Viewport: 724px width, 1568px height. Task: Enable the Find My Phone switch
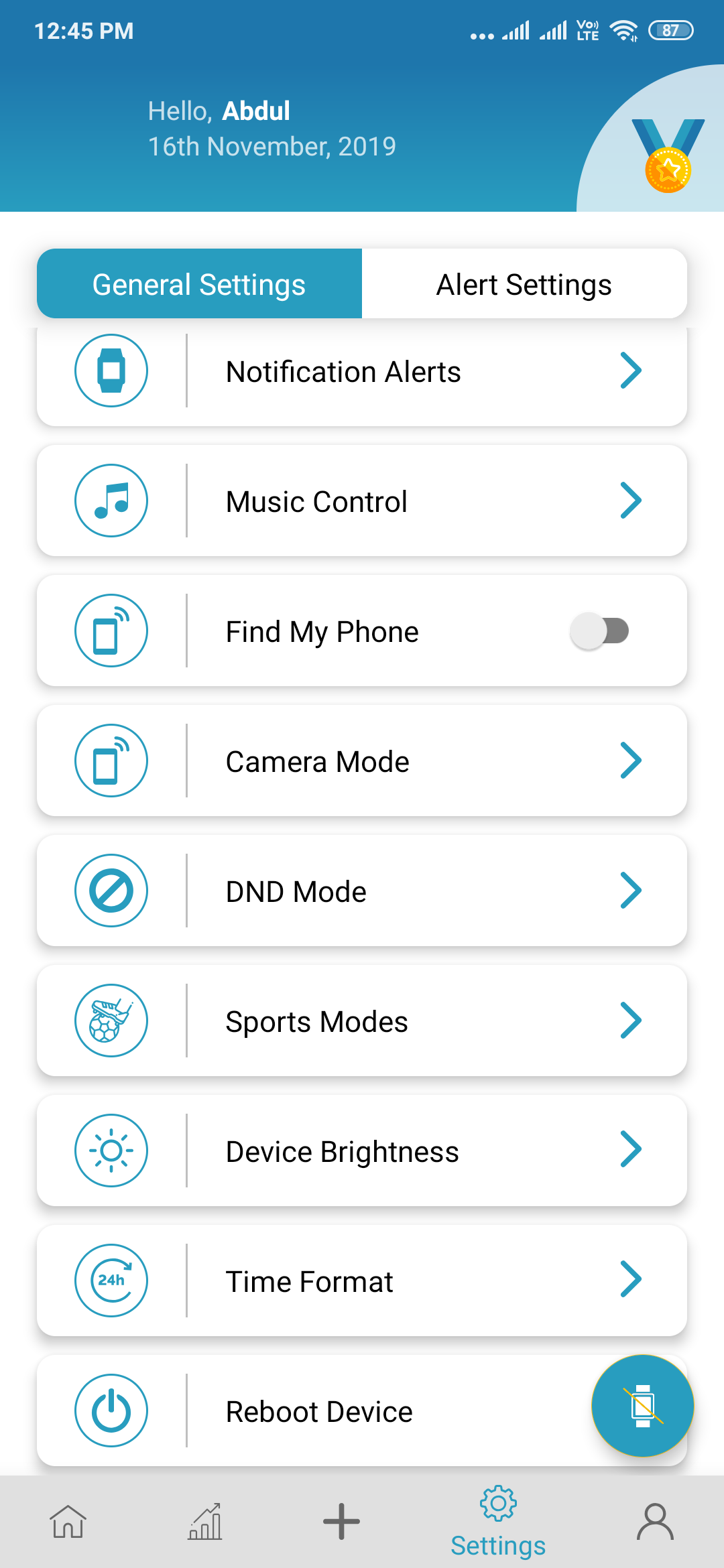point(599,631)
